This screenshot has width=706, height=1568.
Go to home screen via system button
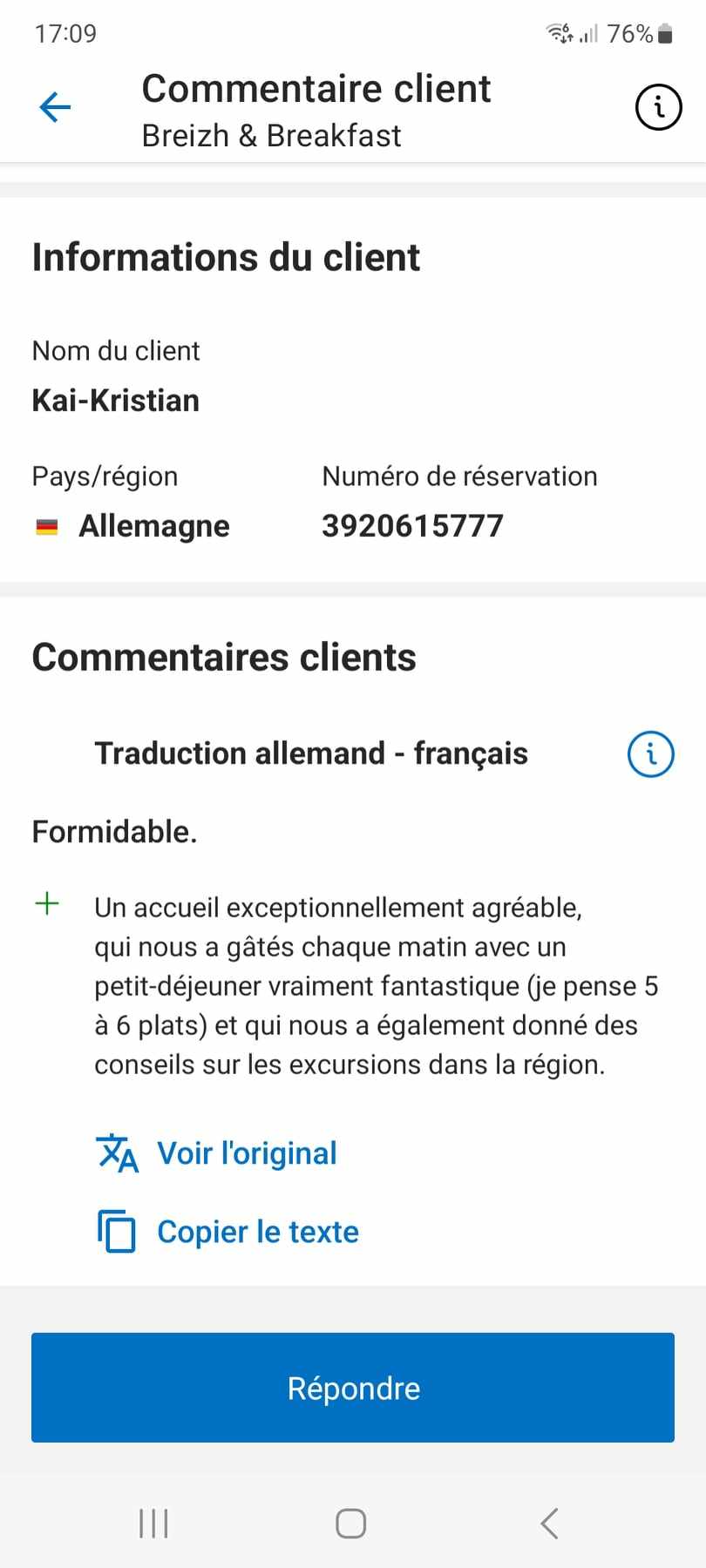(351, 1524)
